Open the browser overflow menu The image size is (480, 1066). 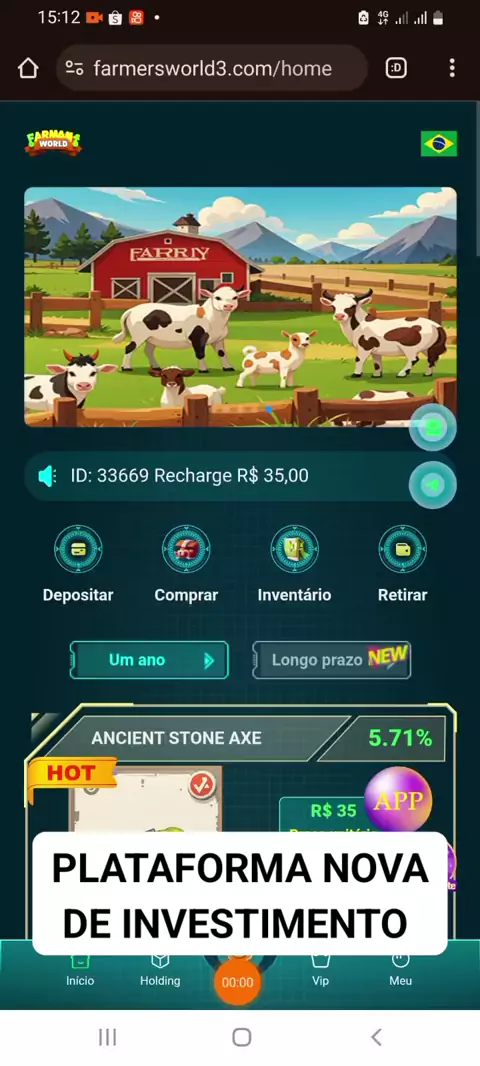pos(452,68)
